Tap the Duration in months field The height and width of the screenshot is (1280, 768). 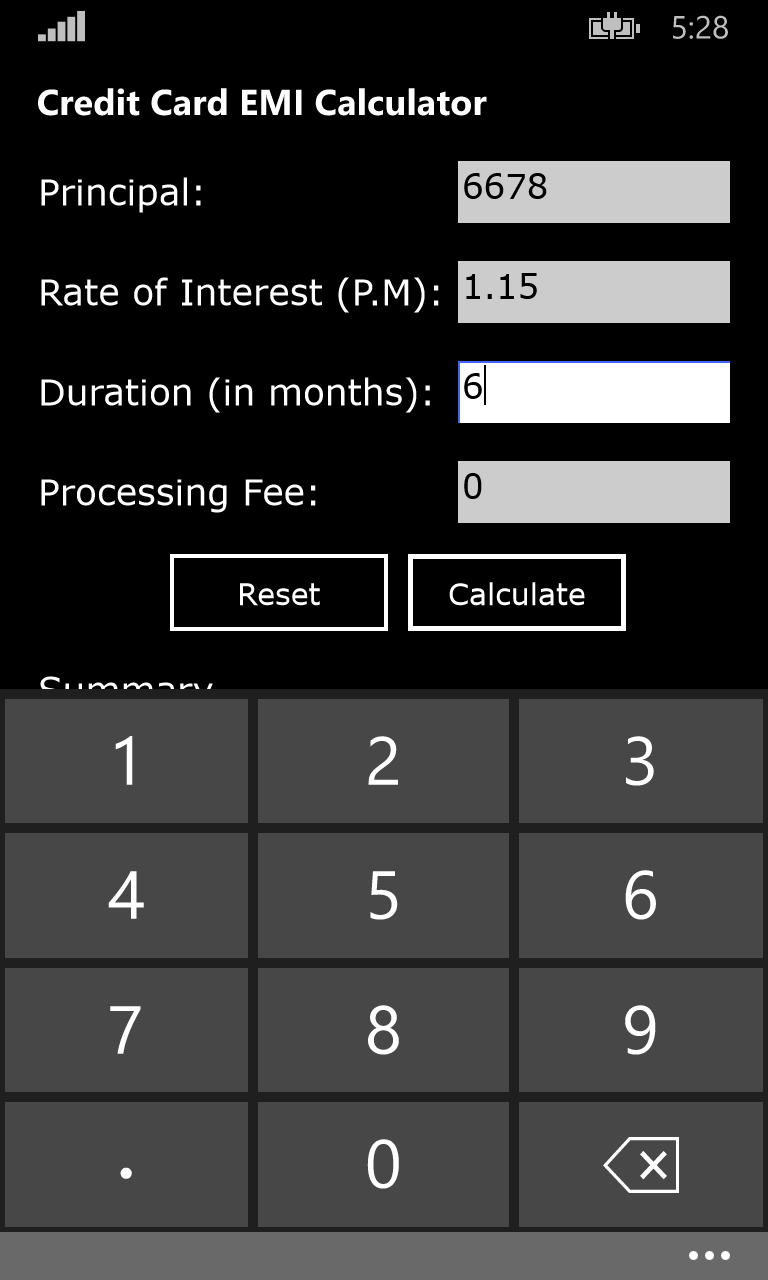(593, 392)
